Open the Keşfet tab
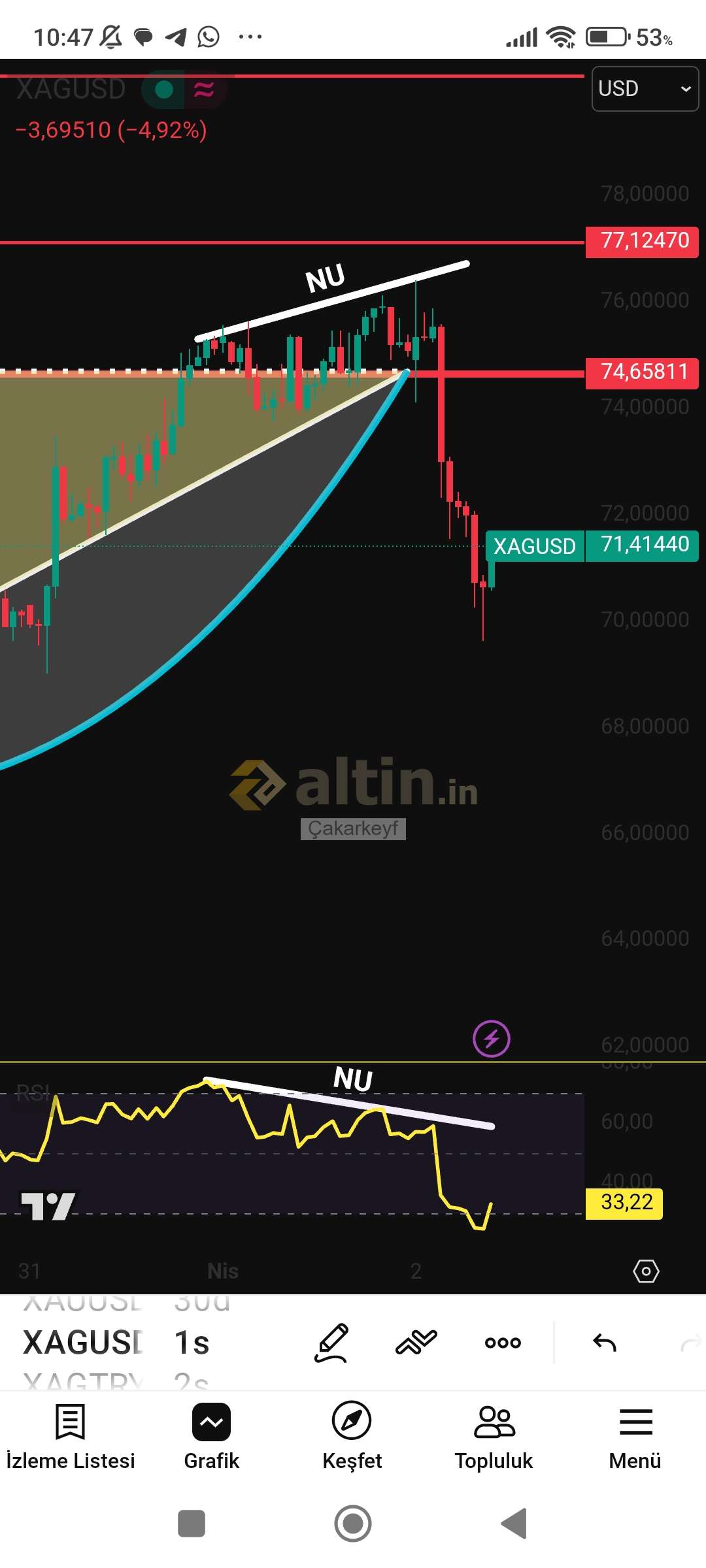The image size is (706, 1568). pyautogui.click(x=352, y=1435)
